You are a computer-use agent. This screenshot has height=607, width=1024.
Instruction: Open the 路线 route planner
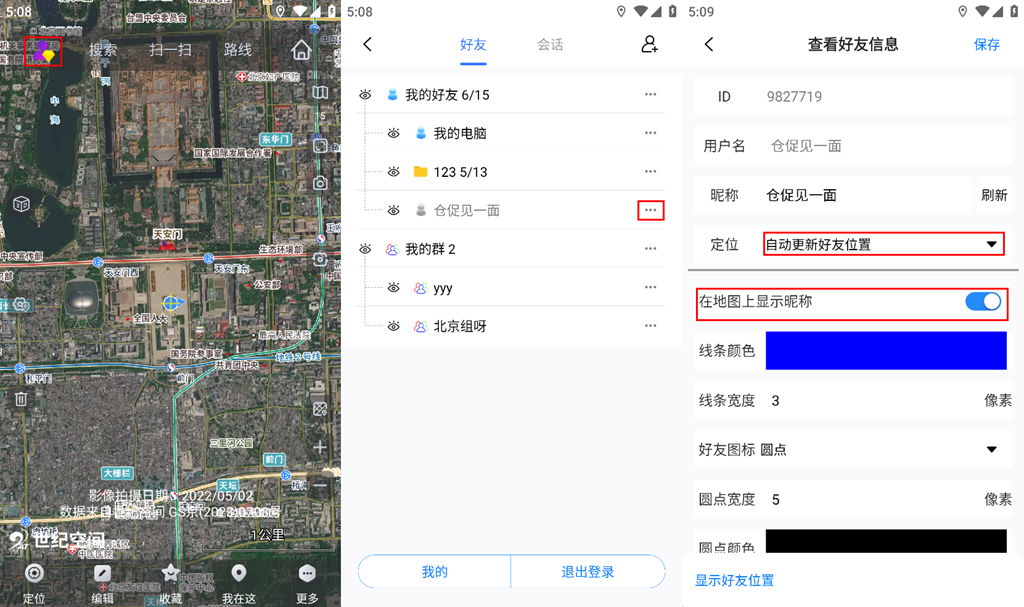238,49
